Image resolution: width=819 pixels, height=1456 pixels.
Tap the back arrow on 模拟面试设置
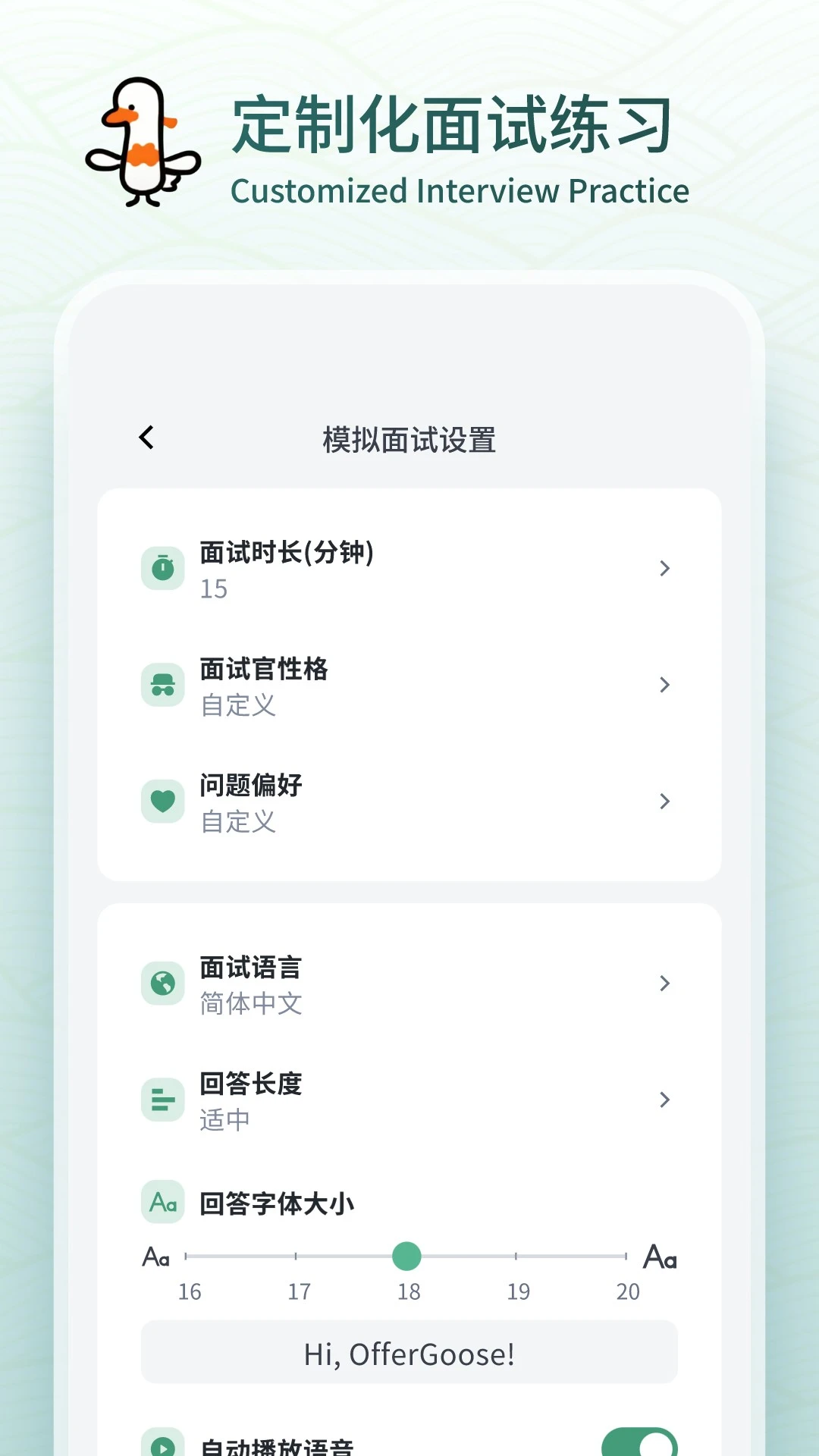tap(146, 438)
